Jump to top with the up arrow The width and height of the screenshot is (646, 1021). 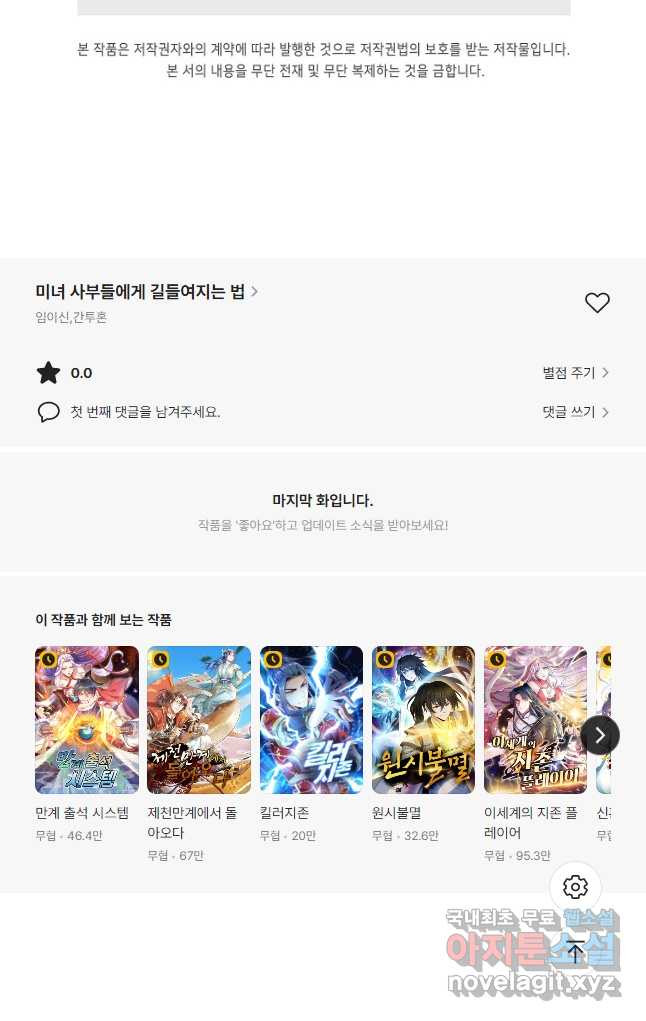click(x=575, y=951)
